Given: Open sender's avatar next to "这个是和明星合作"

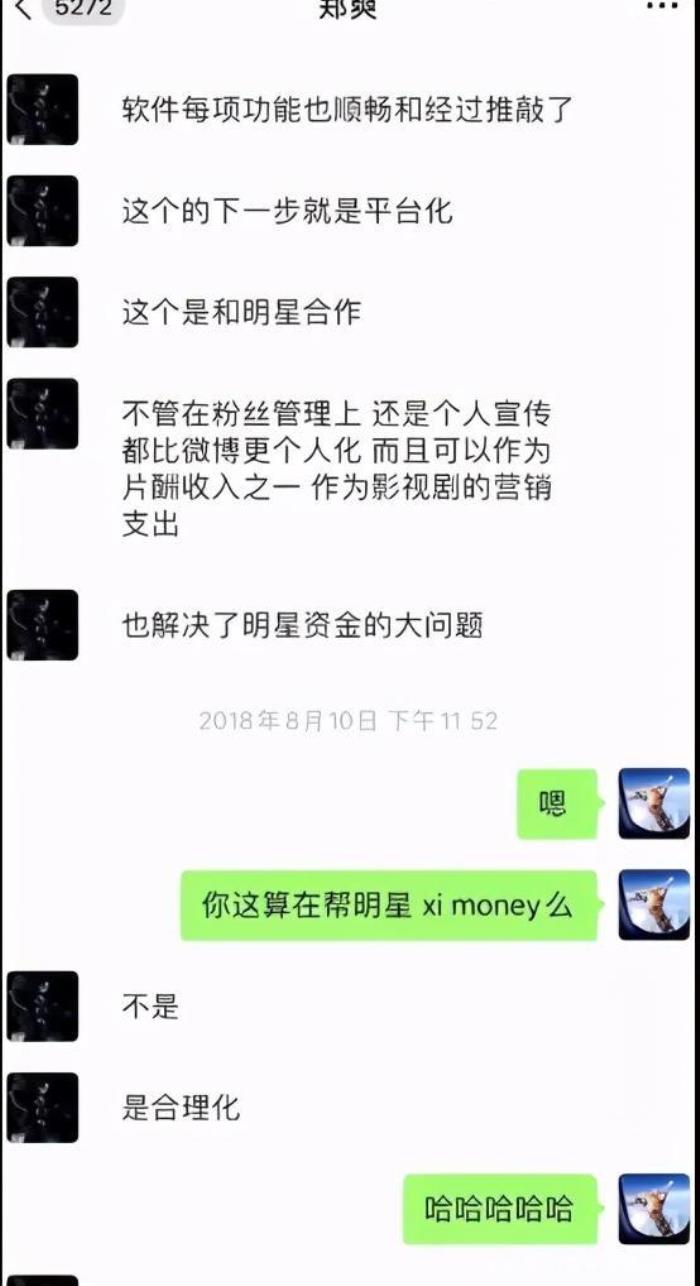Looking at the screenshot, I should [42, 312].
